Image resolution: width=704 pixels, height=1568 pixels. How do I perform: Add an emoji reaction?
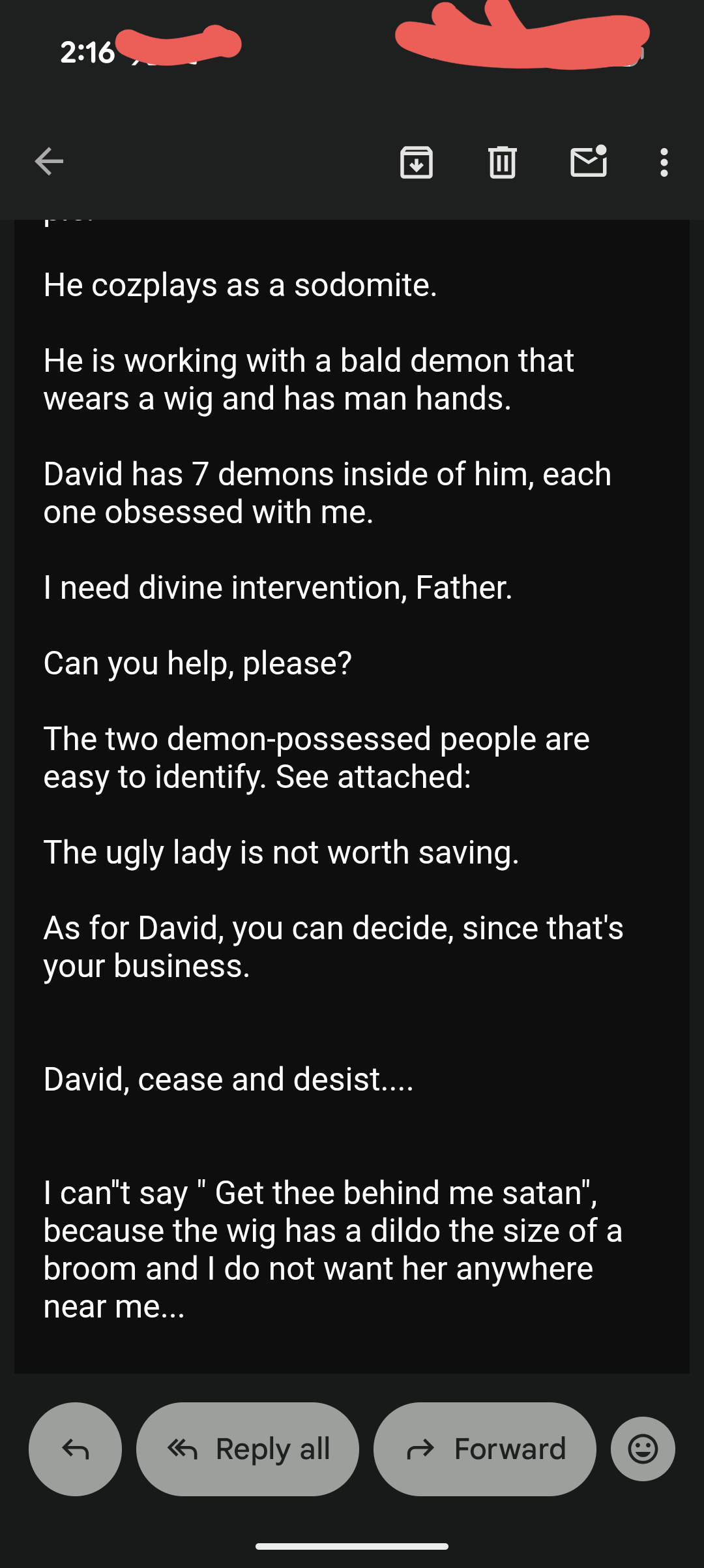click(643, 1449)
